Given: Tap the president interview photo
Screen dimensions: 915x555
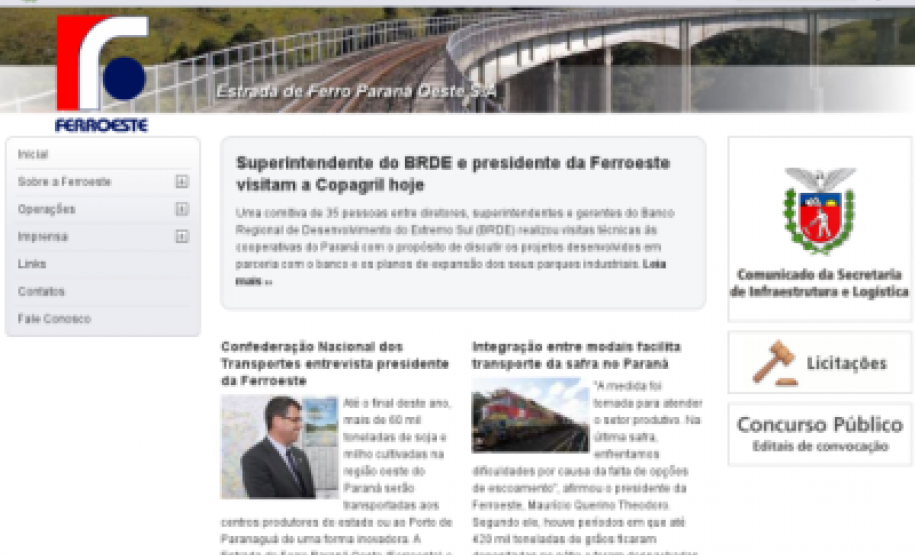Looking at the screenshot, I should 279,447.
